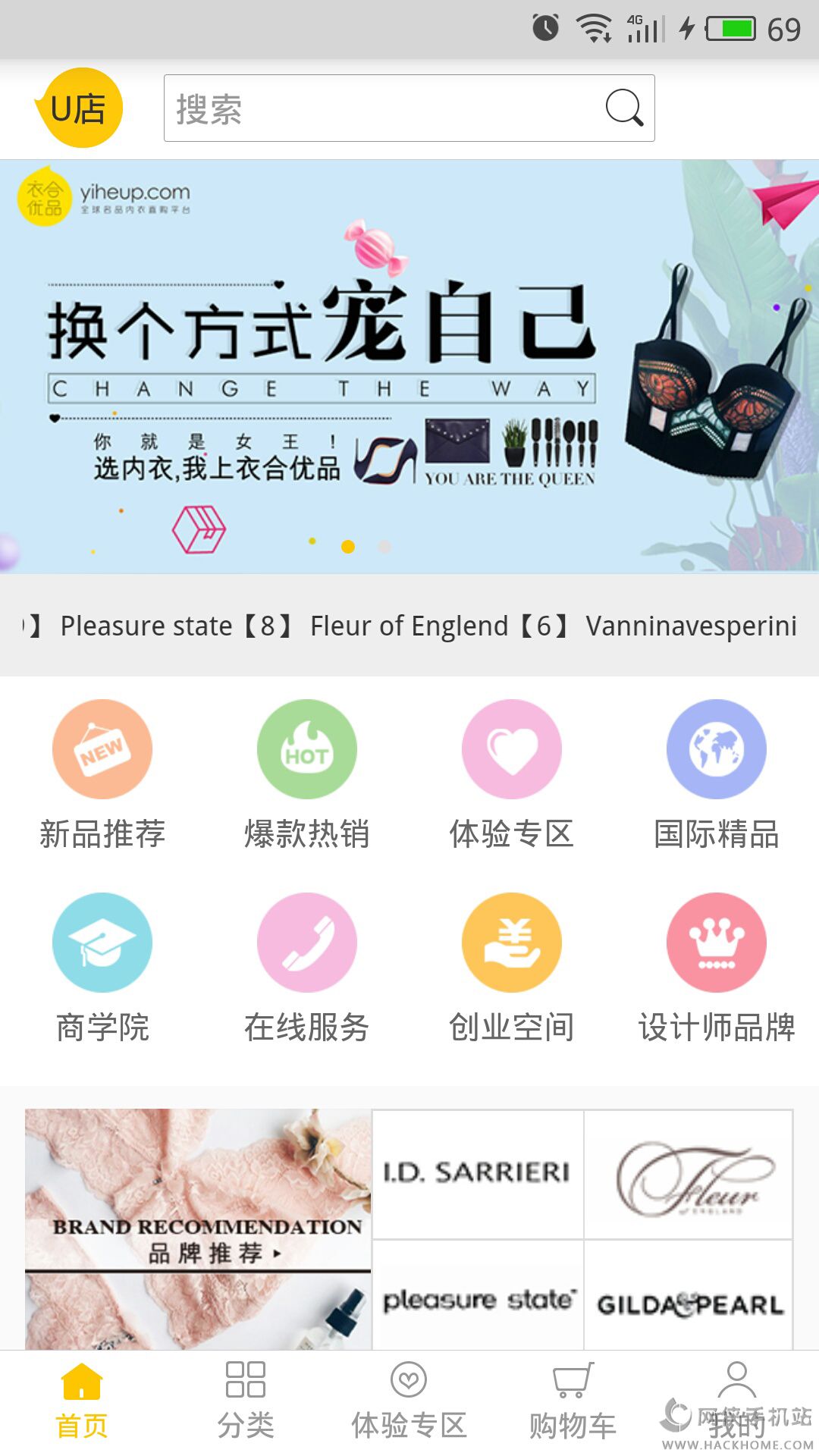The width and height of the screenshot is (819, 1456).
Task: Open the U店 shop button
Action: (x=79, y=108)
